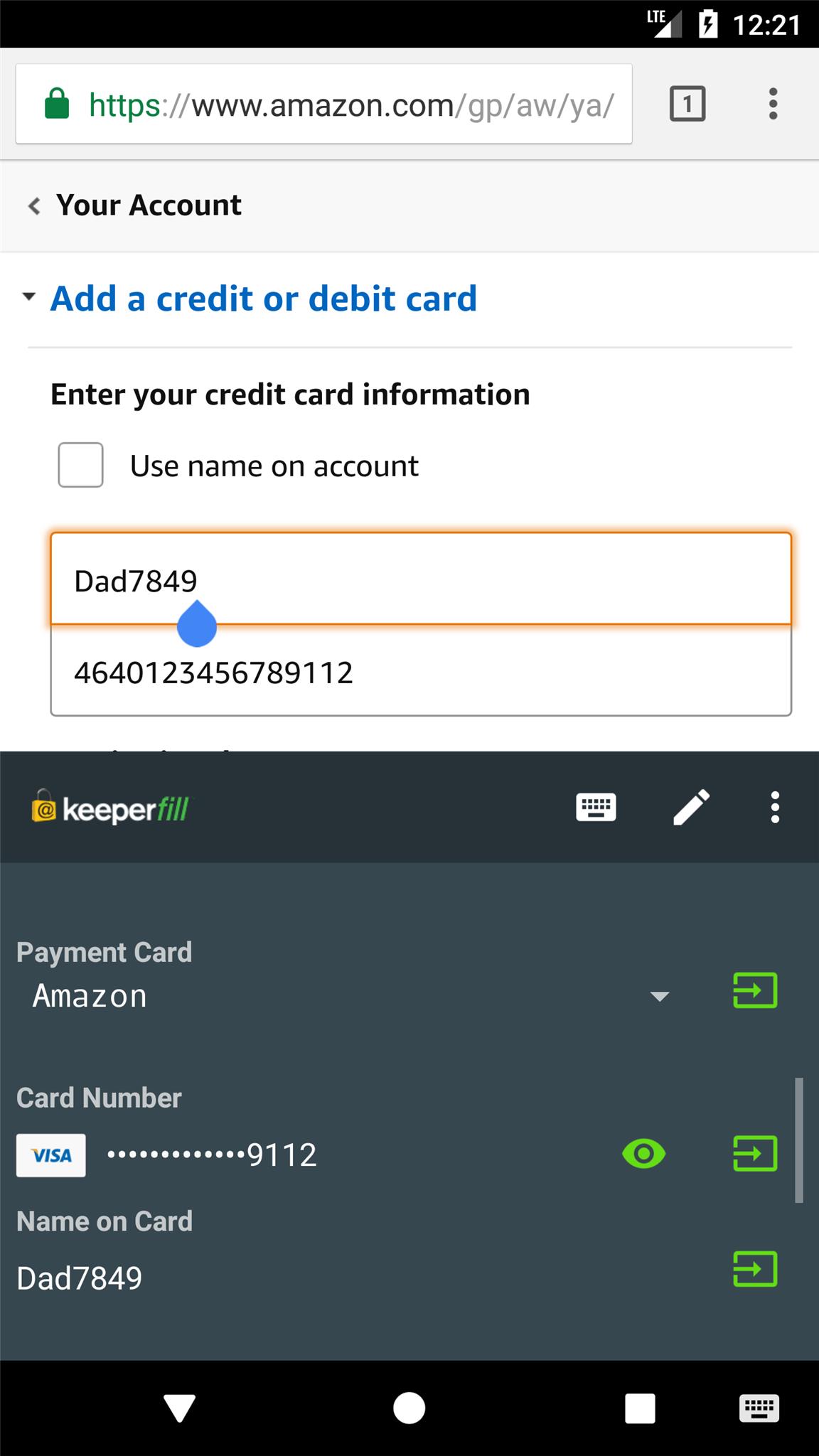Screen dimensions: 819x1456
Task: Open Chrome overflow menu
Action: tap(773, 105)
